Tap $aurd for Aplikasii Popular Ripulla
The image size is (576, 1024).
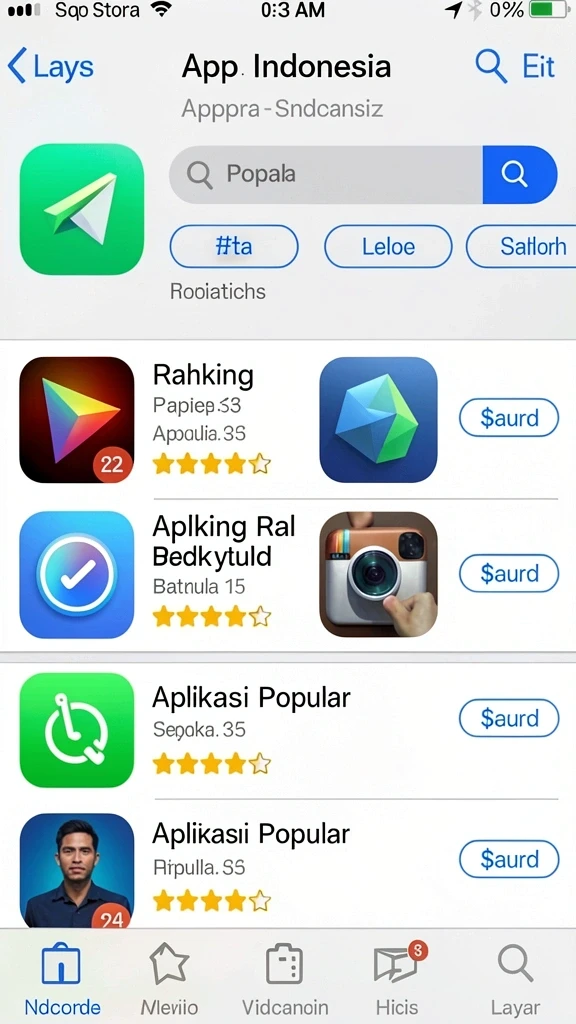pyautogui.click(x=509, y=859)
